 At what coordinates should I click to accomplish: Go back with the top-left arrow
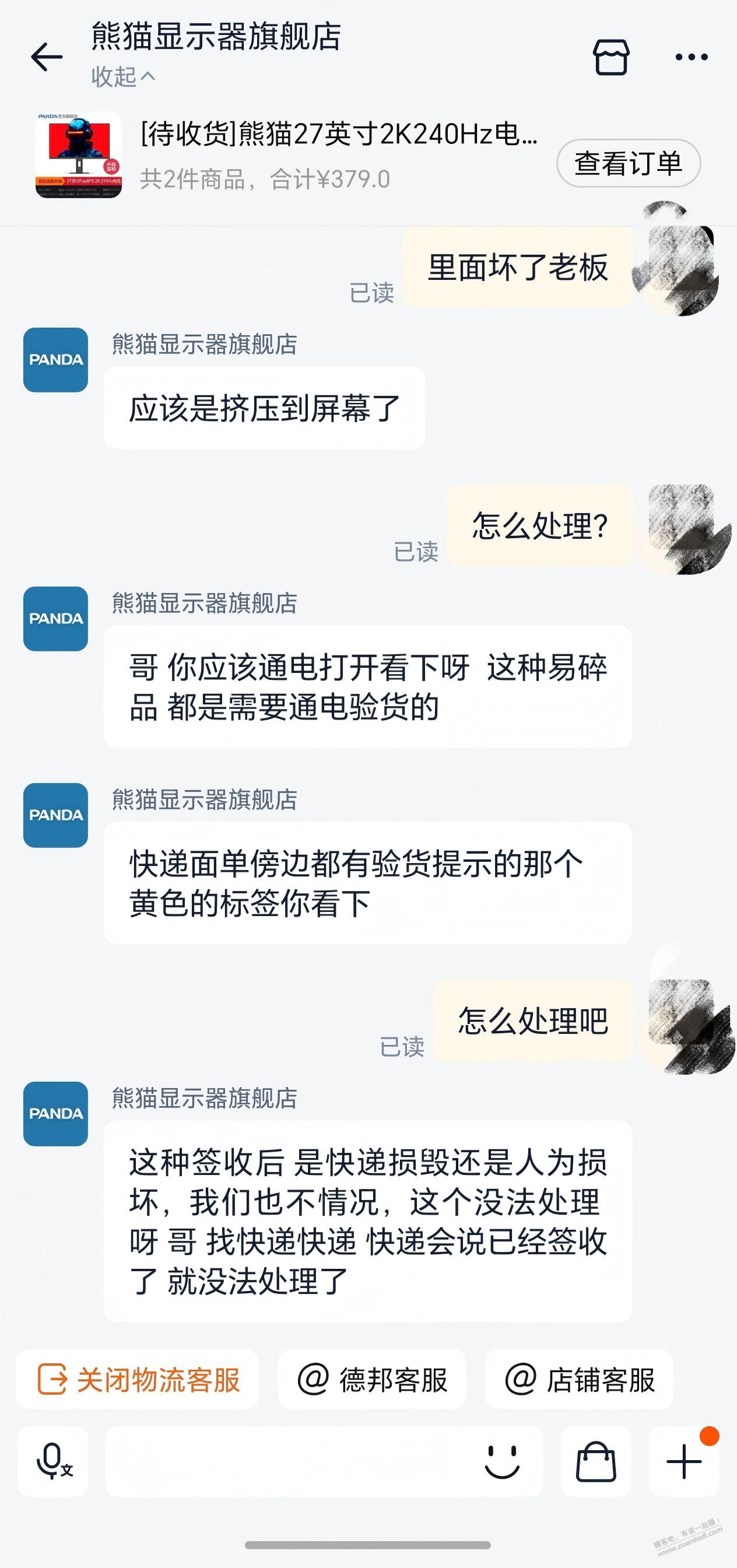click(x=47, y=57)
